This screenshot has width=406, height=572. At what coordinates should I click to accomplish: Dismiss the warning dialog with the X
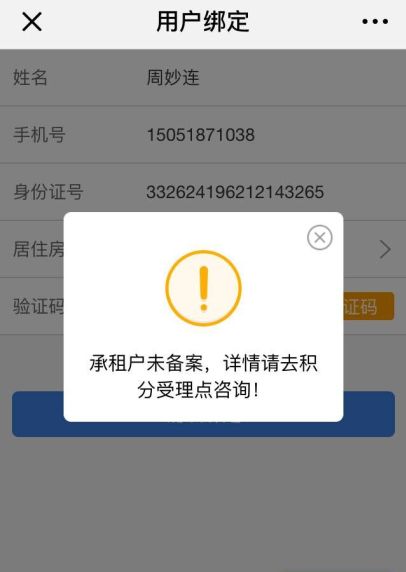(320, 237)
